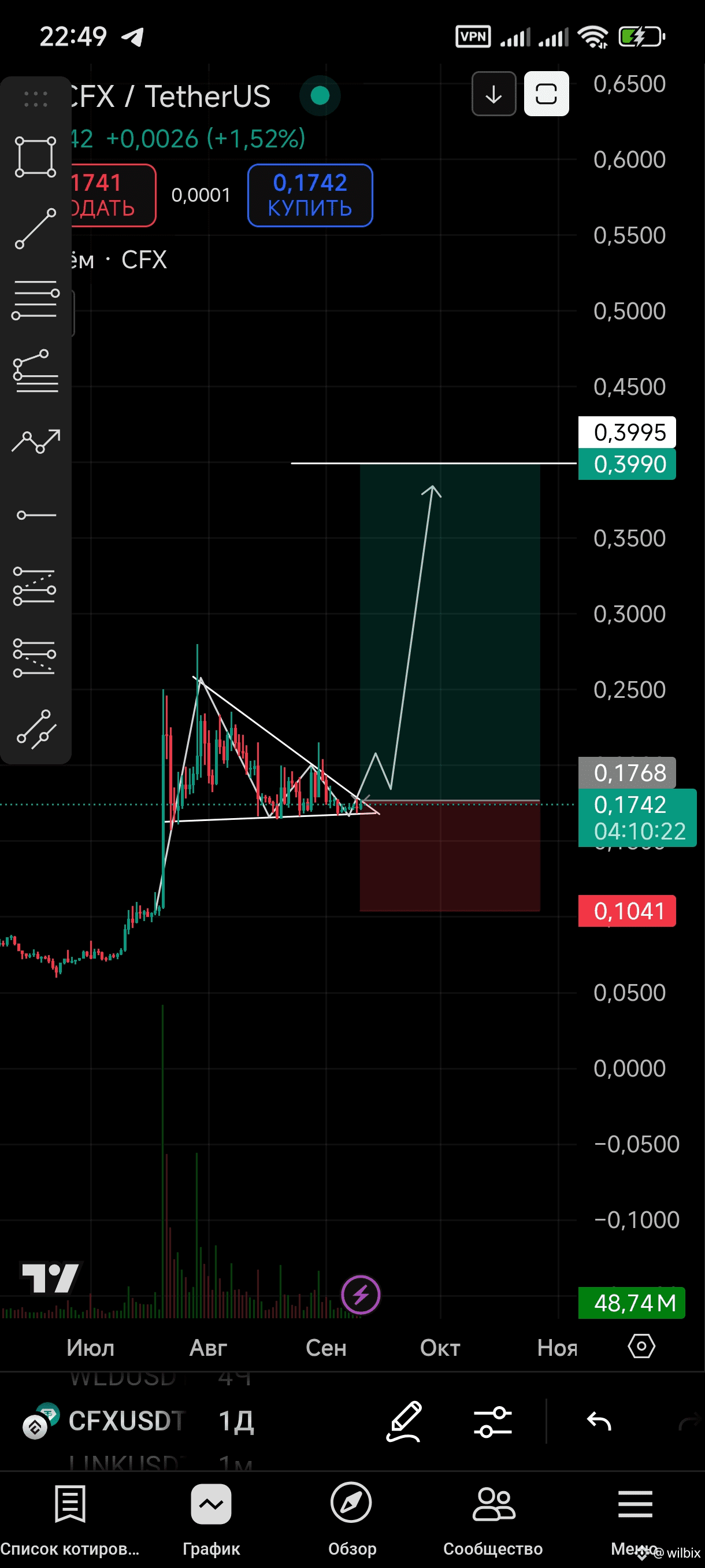This screenshot has height=1568, width=705.
Task: Undo the last drawing action
Action: click(599, 1421)
